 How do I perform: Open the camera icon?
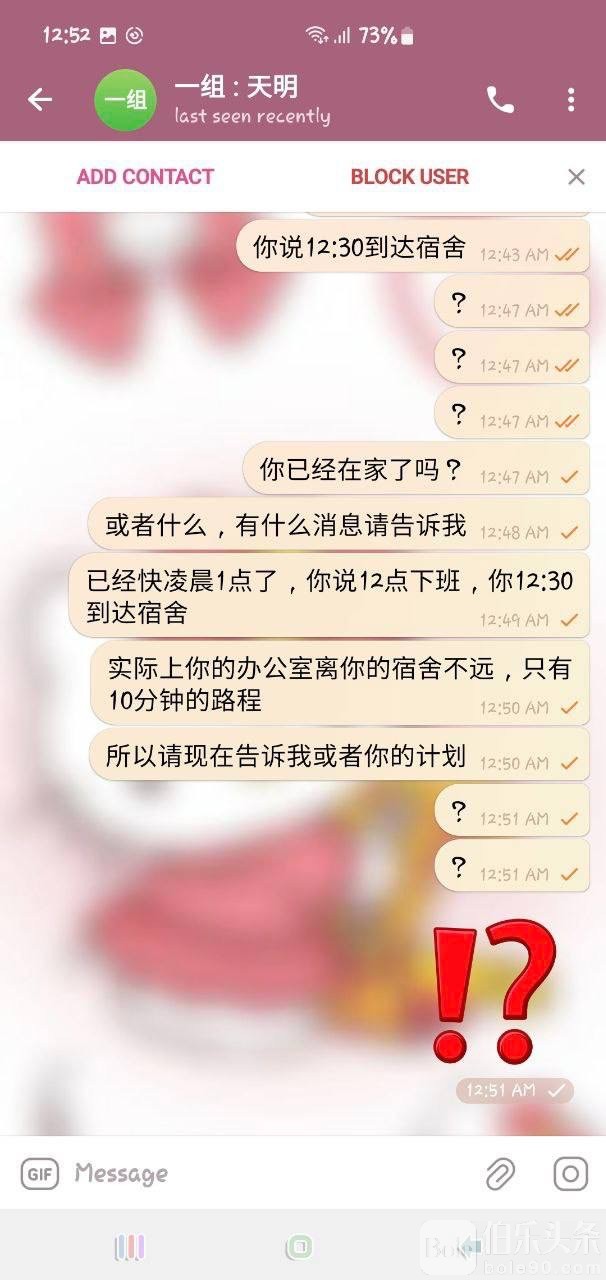571,1174
